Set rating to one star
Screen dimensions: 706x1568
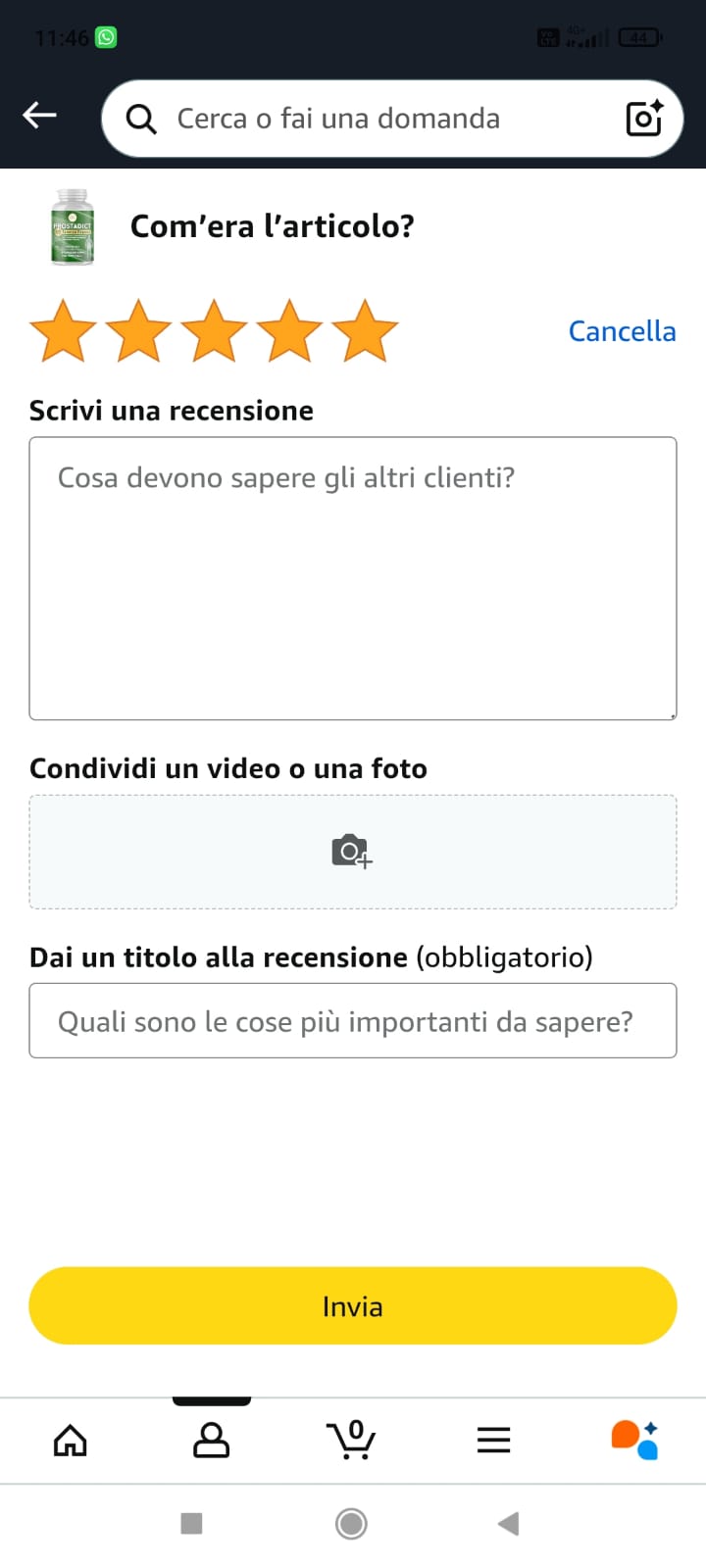(x=63, y=331)
